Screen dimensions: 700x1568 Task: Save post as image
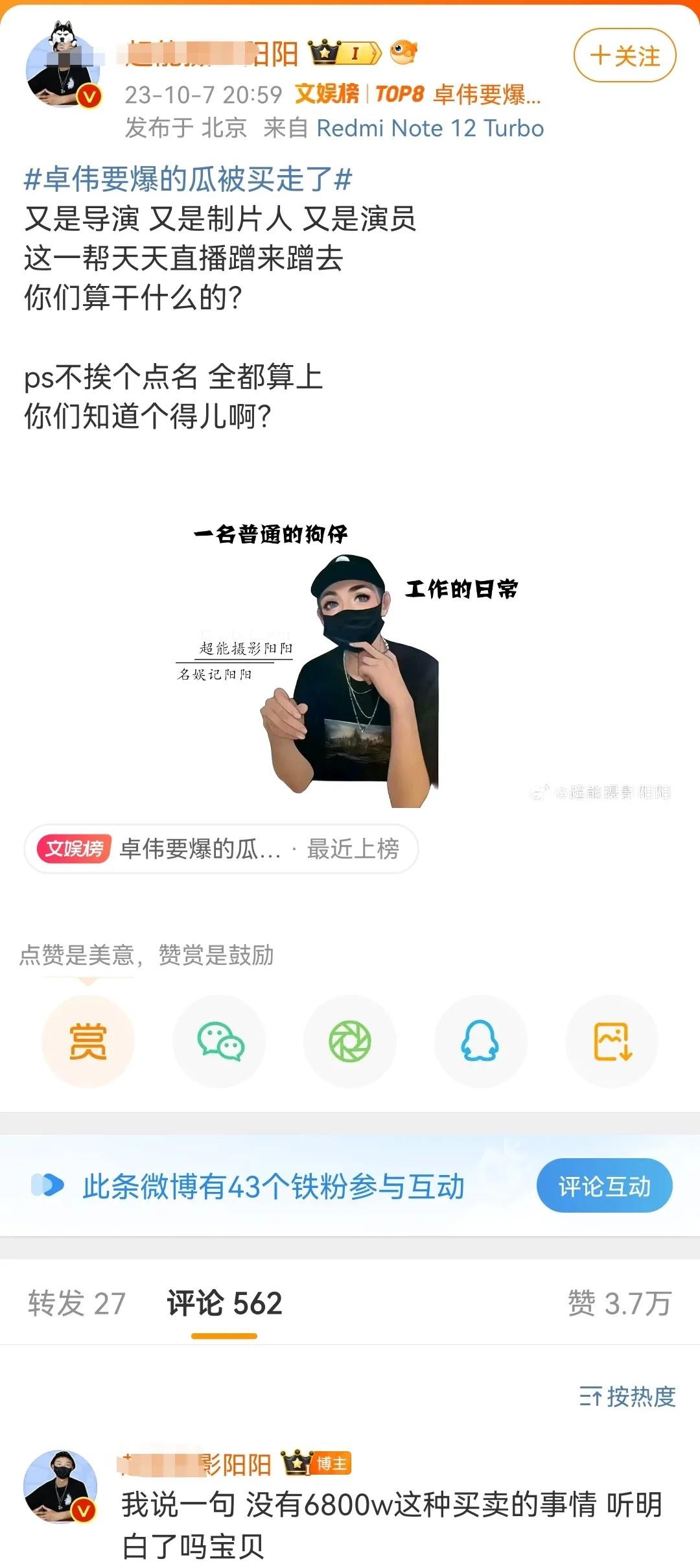pyautogui.click(x=612, y=1041)
